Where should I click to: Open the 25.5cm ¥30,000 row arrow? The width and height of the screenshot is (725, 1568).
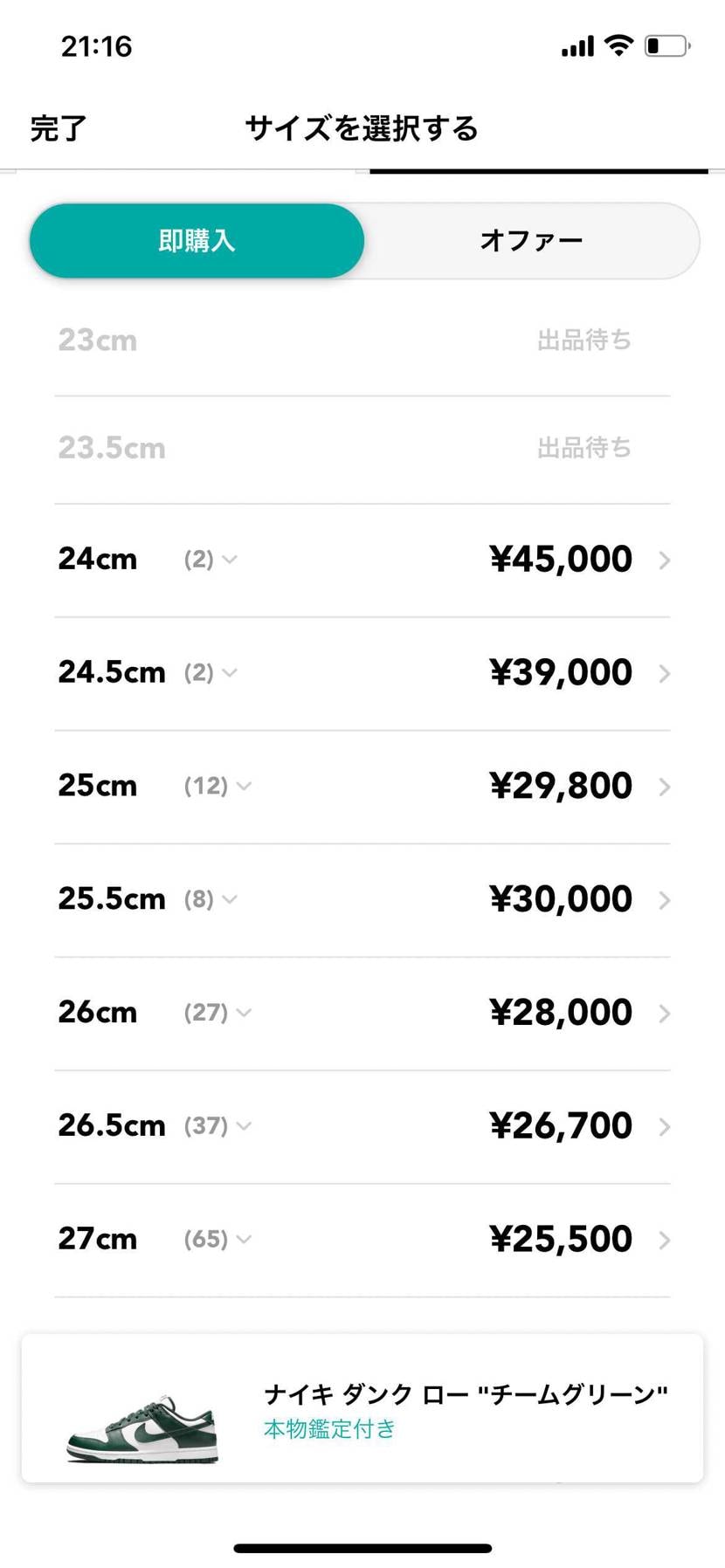tap(666, 899)
